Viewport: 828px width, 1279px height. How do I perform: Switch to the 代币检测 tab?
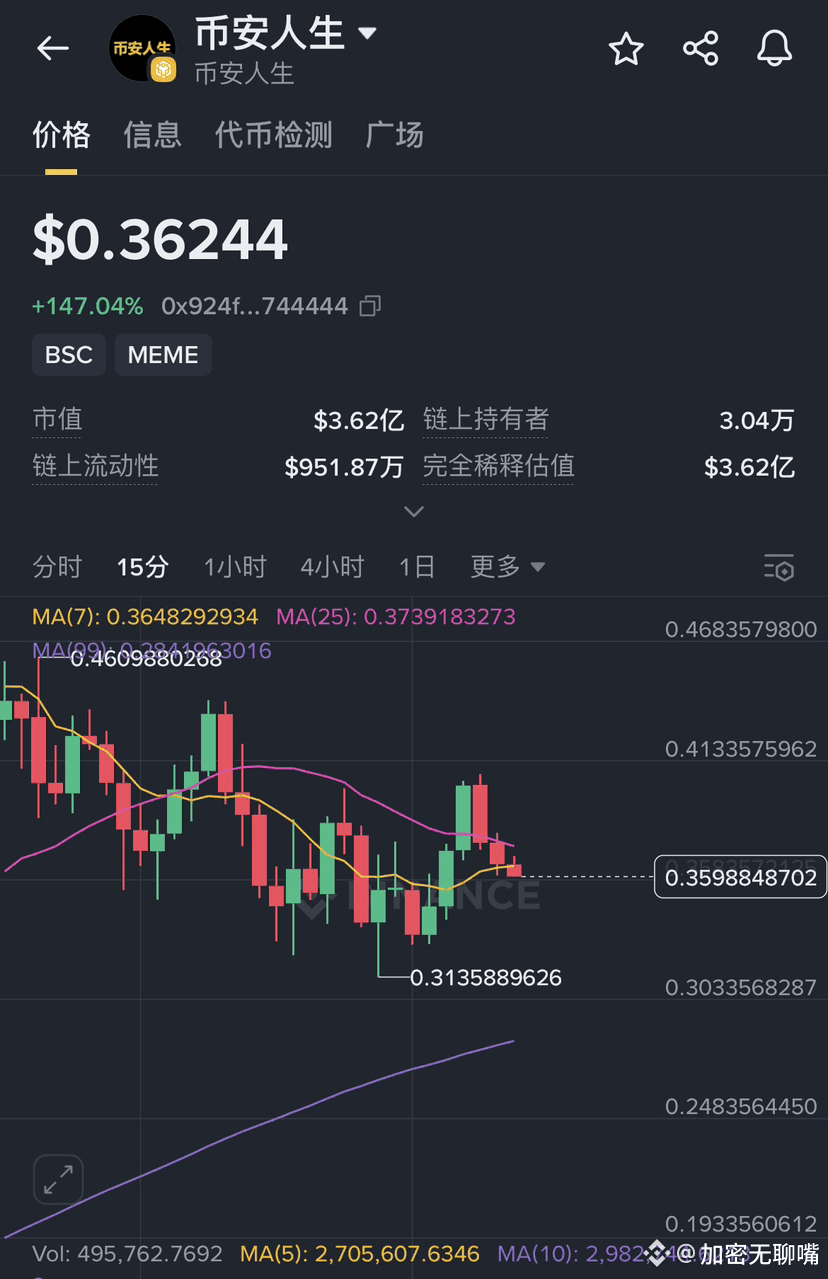click(273, 135)
